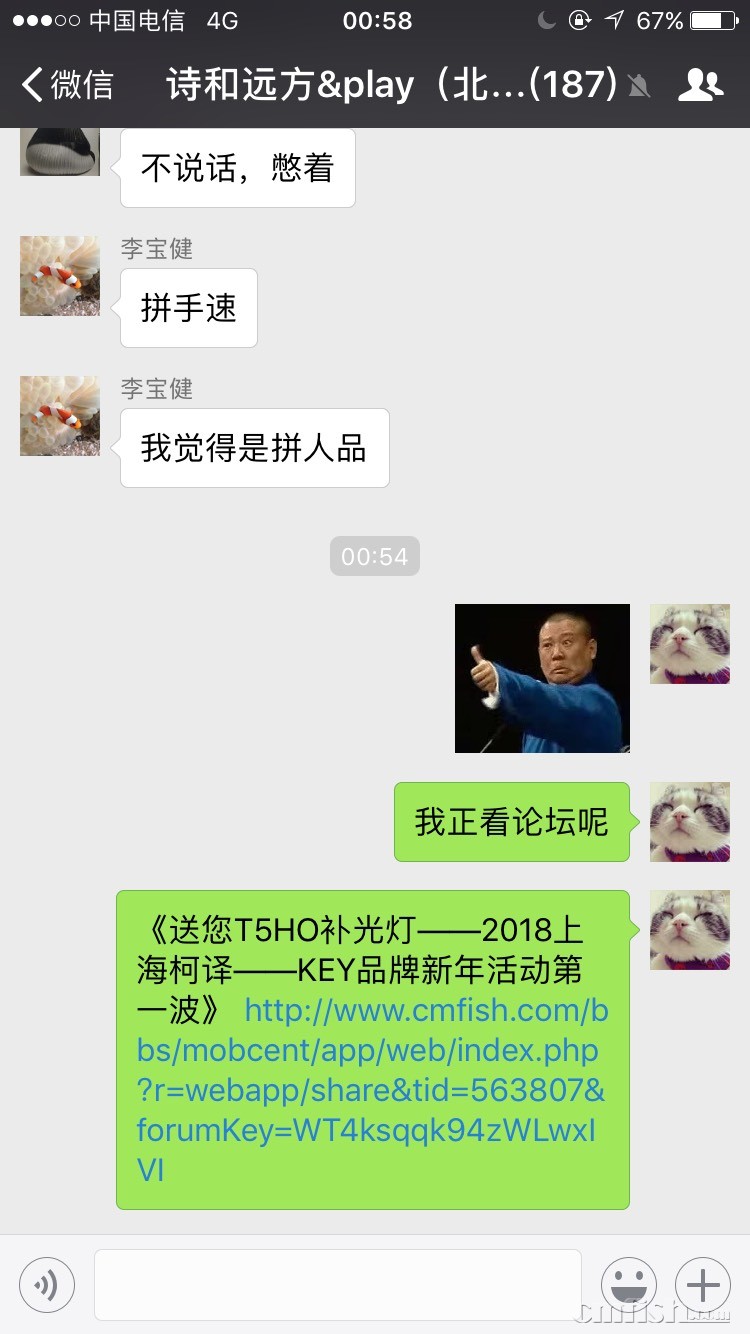Tap the 拼手速 message bubble
750x1334 pixels.
point(188,308)
